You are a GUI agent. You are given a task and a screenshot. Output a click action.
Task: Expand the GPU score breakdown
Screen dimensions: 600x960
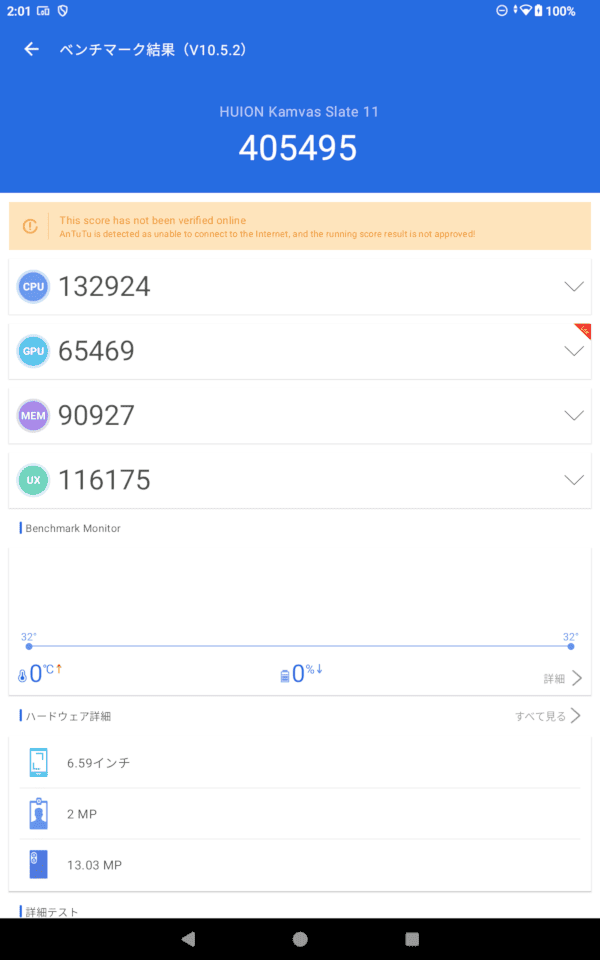(x=573, y=351)
